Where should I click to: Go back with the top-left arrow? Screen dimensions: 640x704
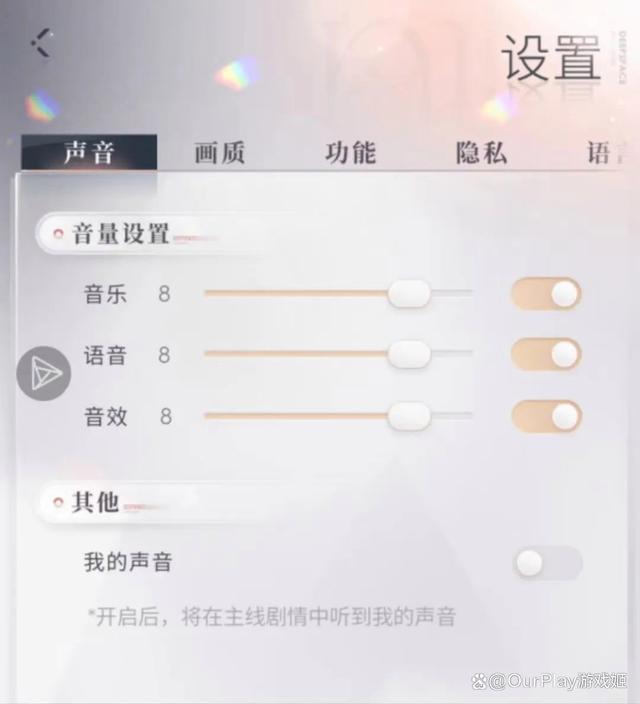coord(42,43)
